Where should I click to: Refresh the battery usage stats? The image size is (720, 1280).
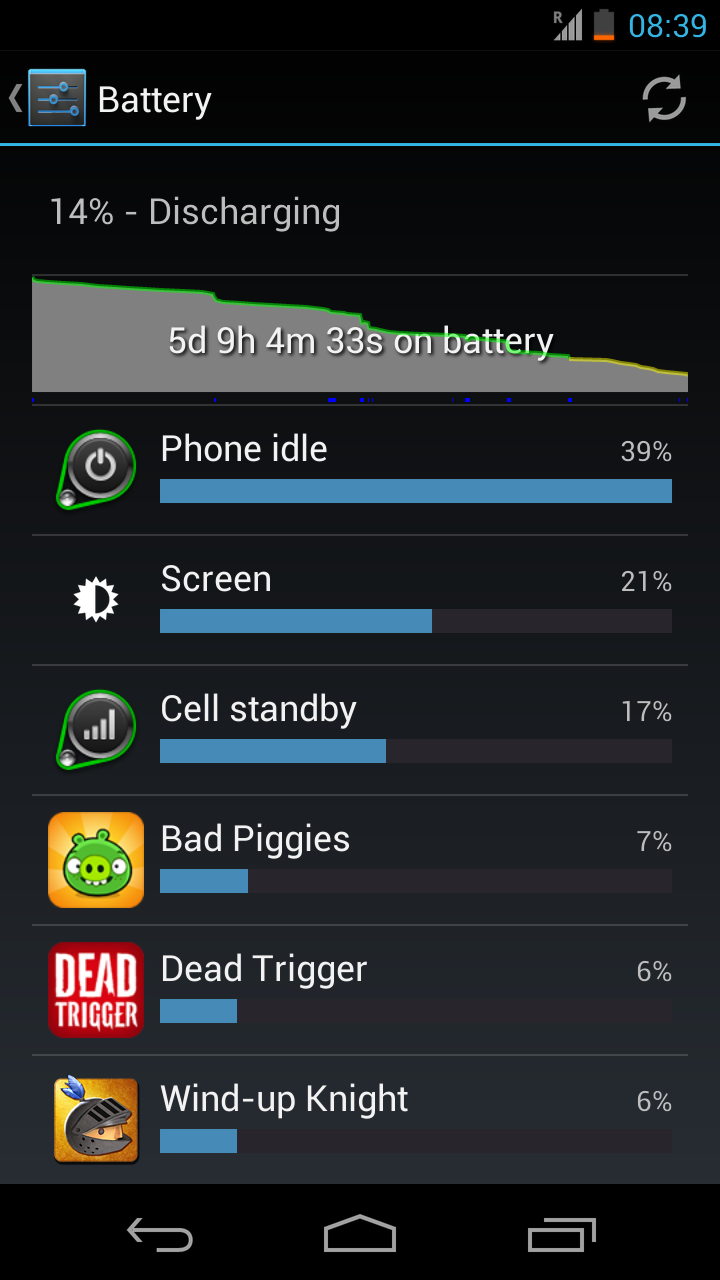(664, 99)
